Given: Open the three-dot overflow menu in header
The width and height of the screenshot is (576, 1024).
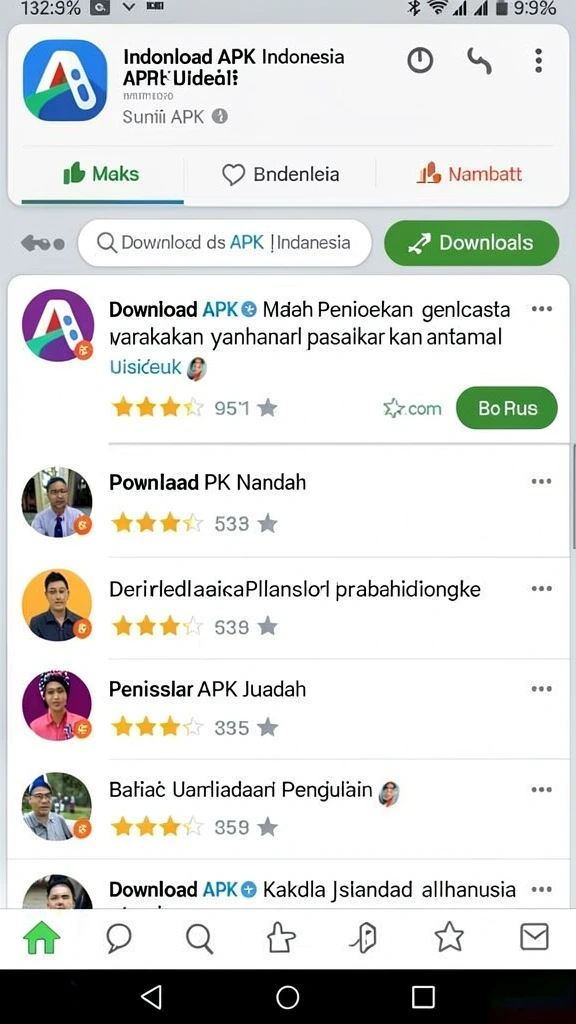Looking at the screenshot, I should pyautogui.click(x=538, y=61).
